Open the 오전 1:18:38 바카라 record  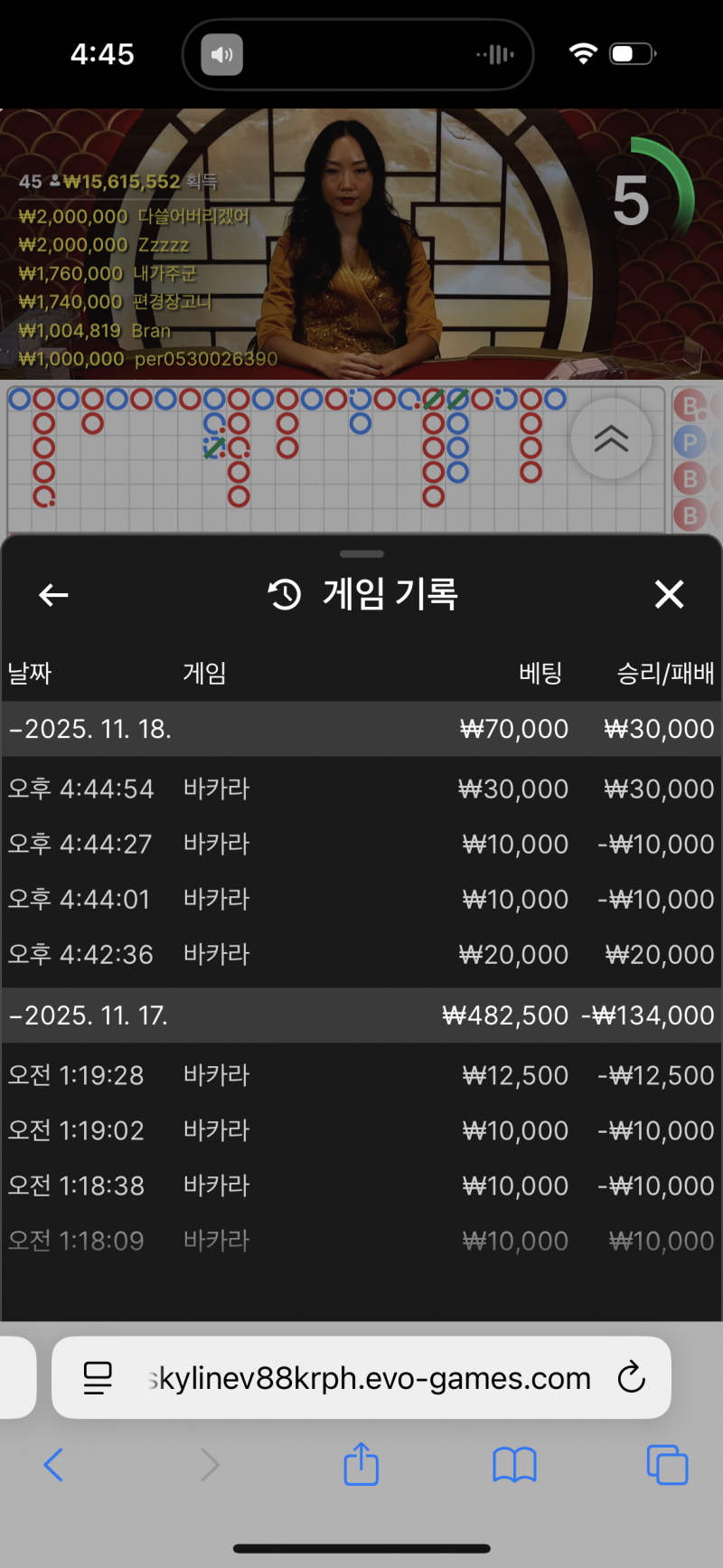click(x=361, y=1185)
